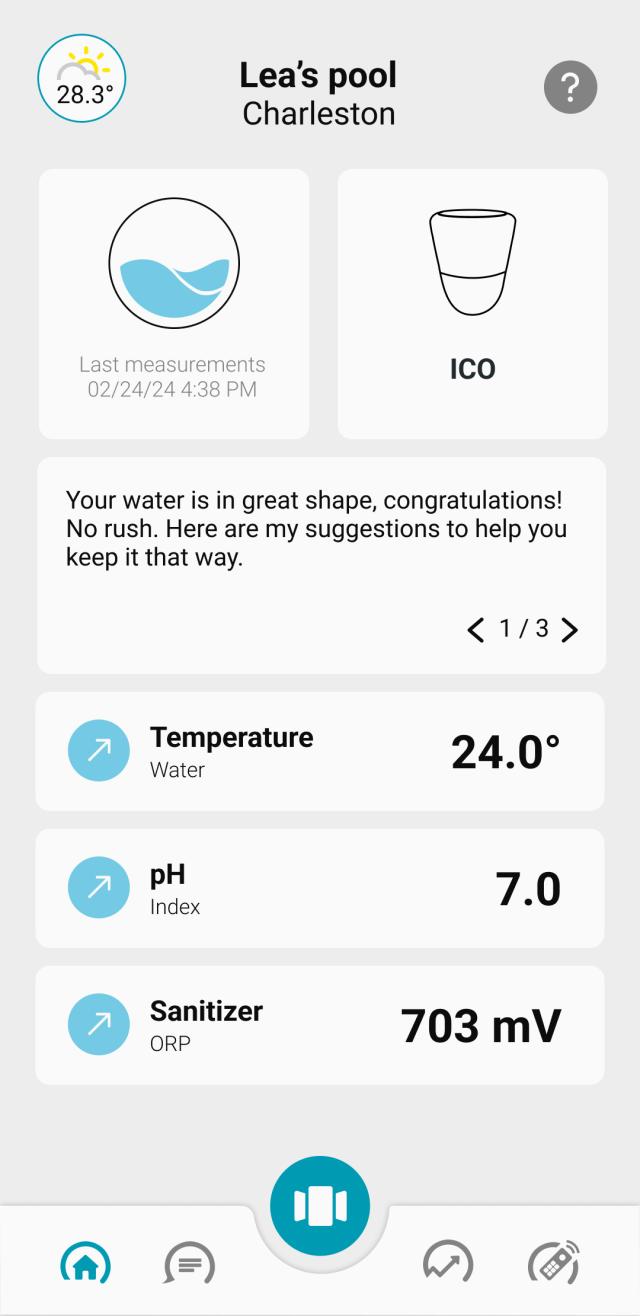Image resolution: width=640 pixels, height=1316 pixels.
Task: Open the last measurements water card
Action: (174, 303)
